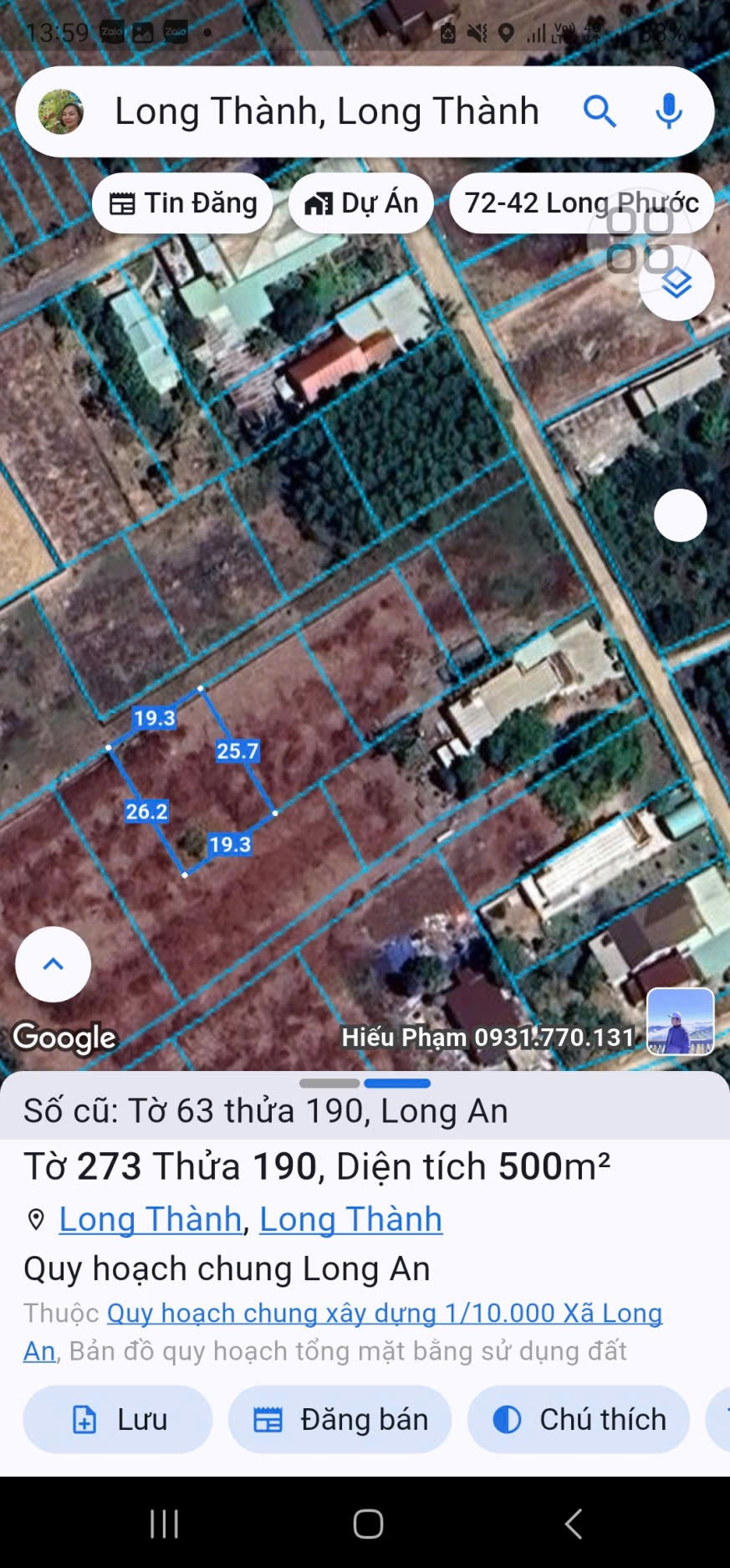Select the Tin Đăng chip
This screenshot has height=1568, width=730.
click(182, 203)
